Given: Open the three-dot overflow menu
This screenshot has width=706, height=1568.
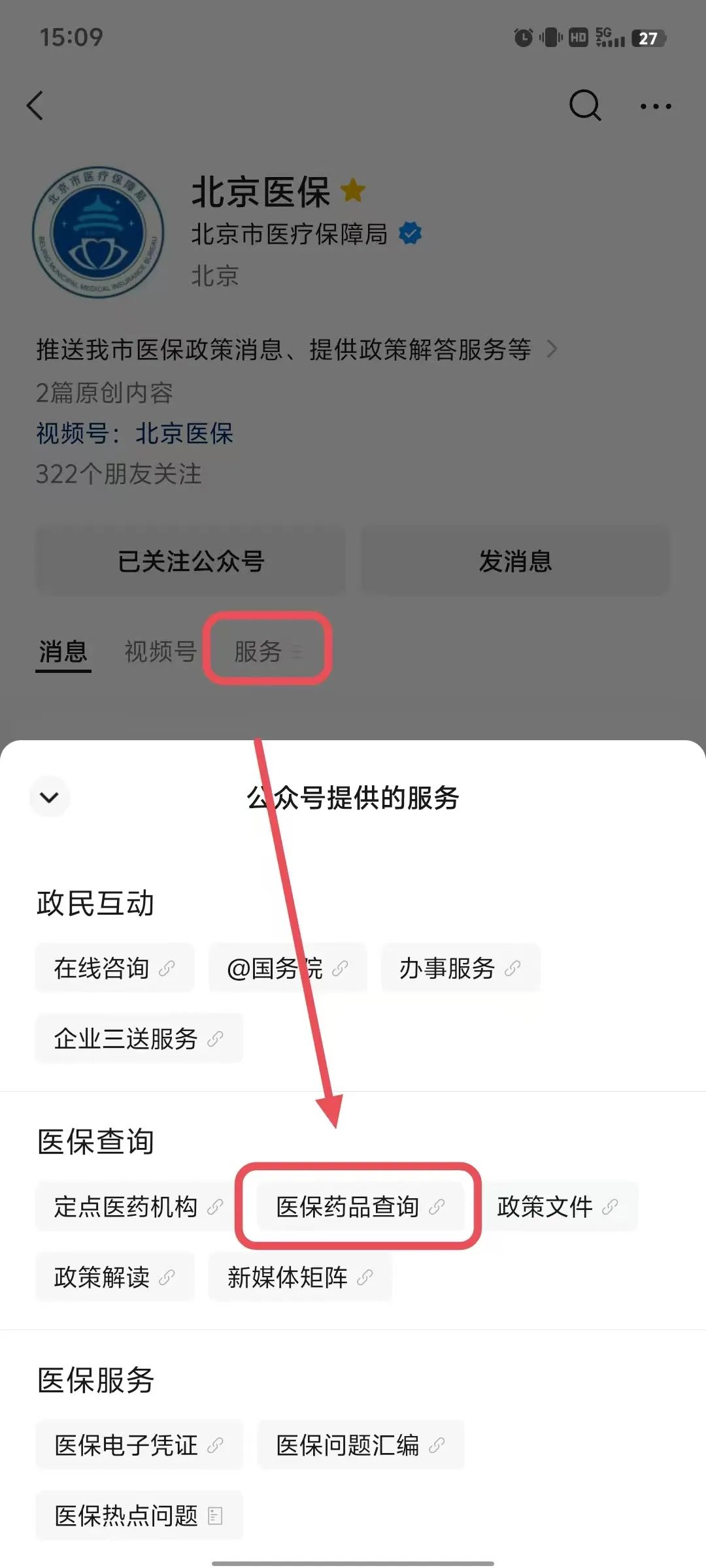Looking at the screenshot, I should (x=655, y=106).
